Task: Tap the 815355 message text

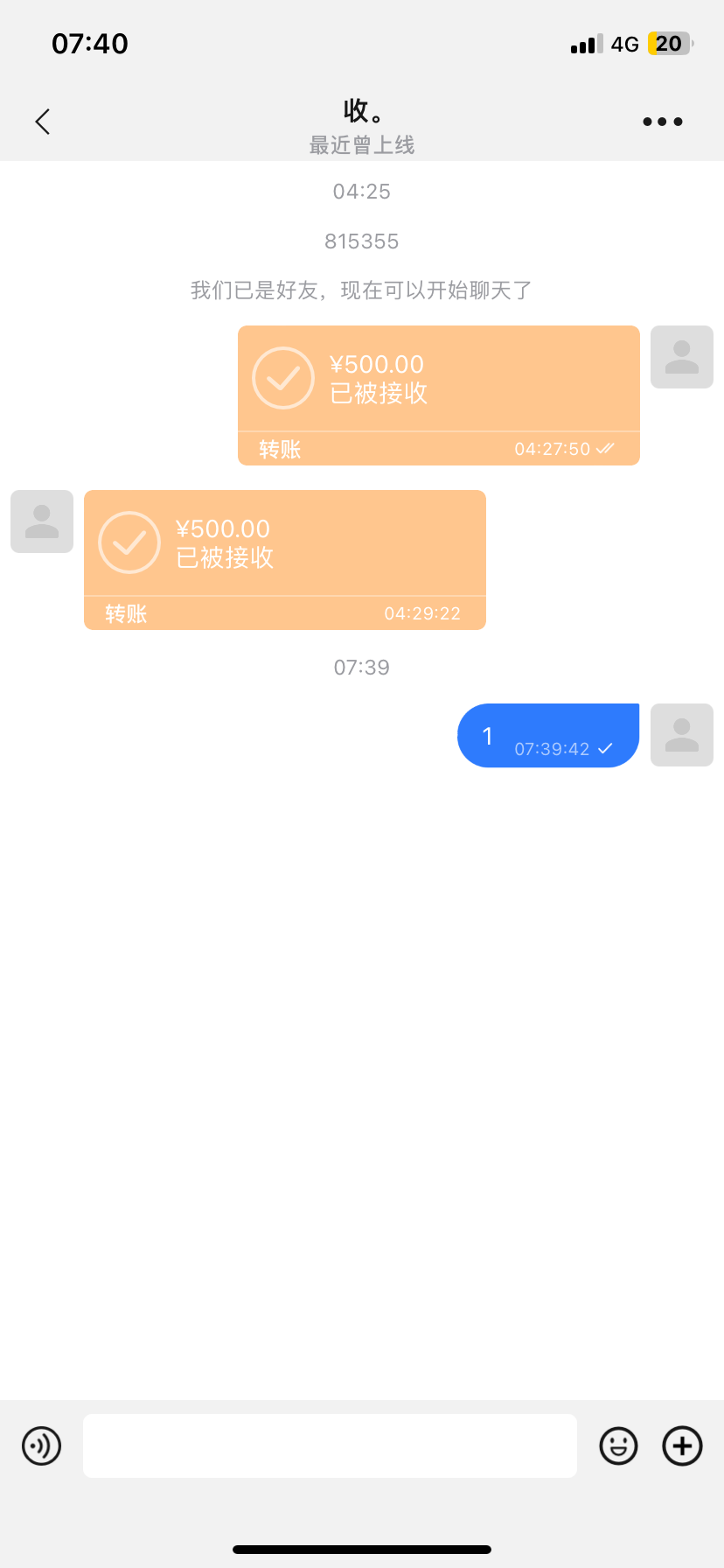Action: (x=361, y=241)
